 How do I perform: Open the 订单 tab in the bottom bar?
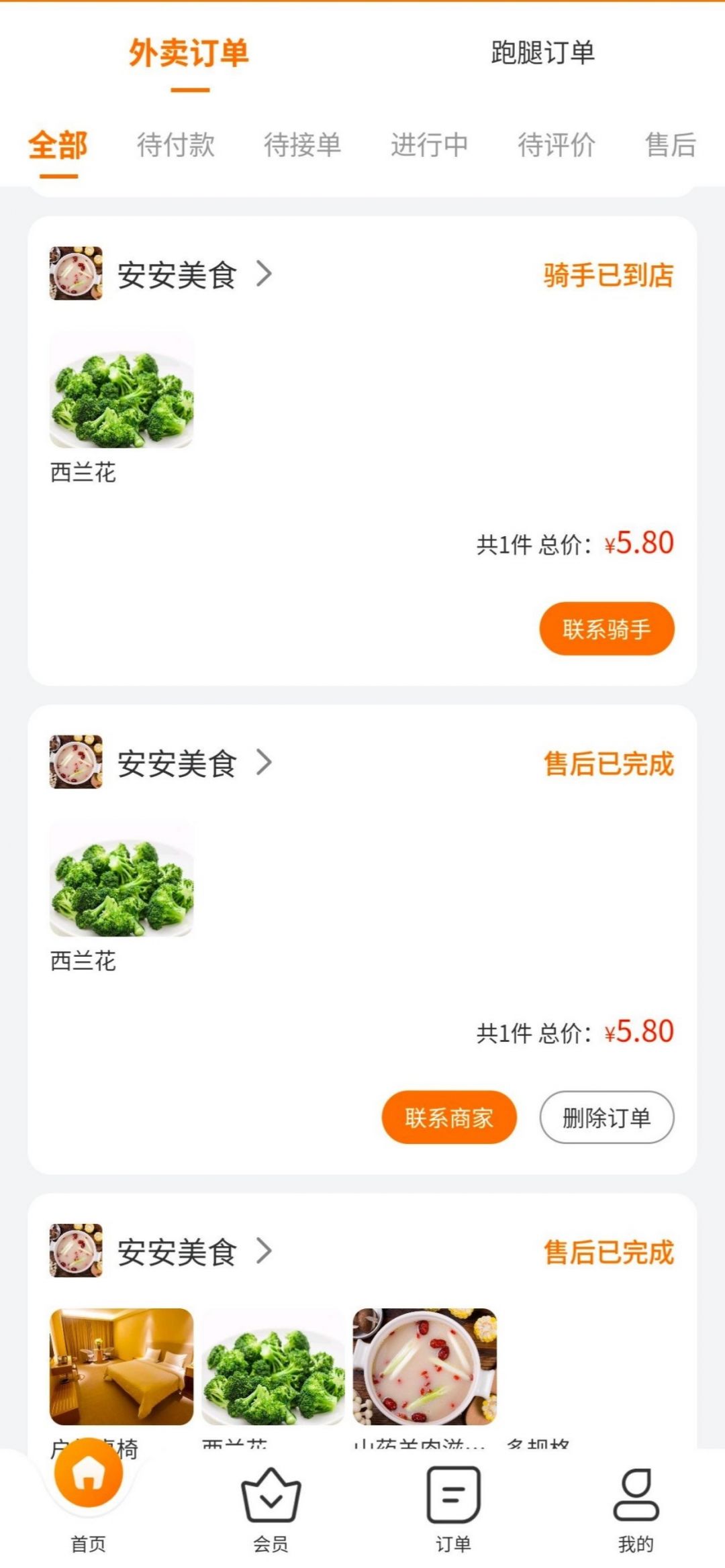click(453, 1506)
